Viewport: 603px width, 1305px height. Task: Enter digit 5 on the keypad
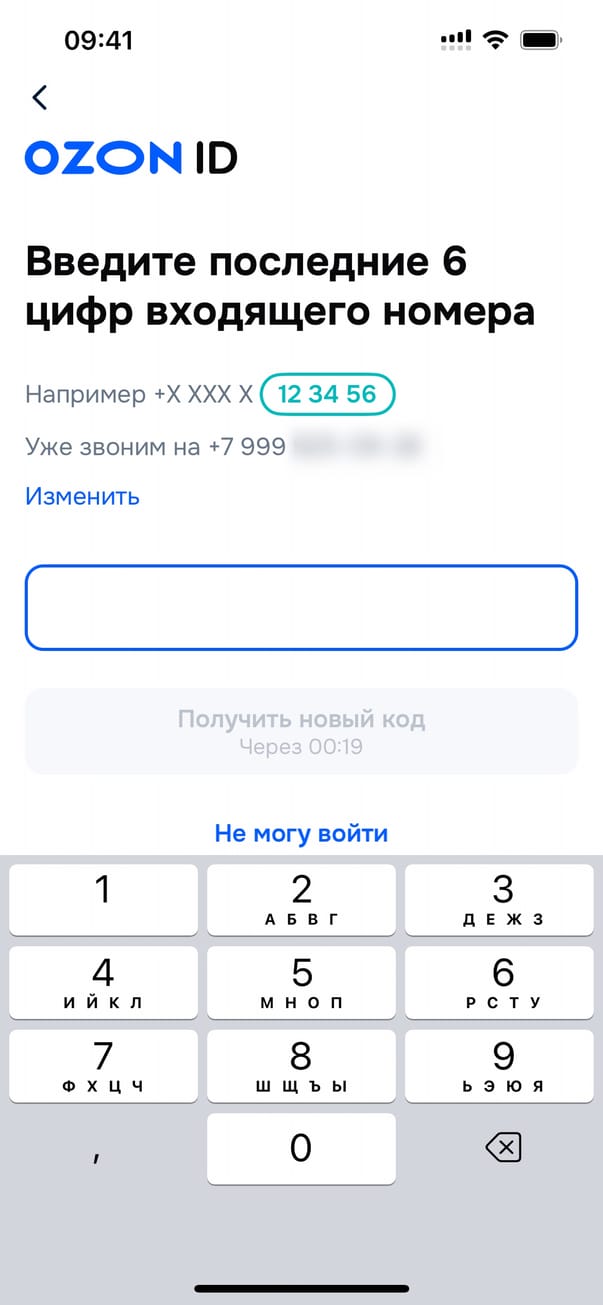(x=301, y=982)
